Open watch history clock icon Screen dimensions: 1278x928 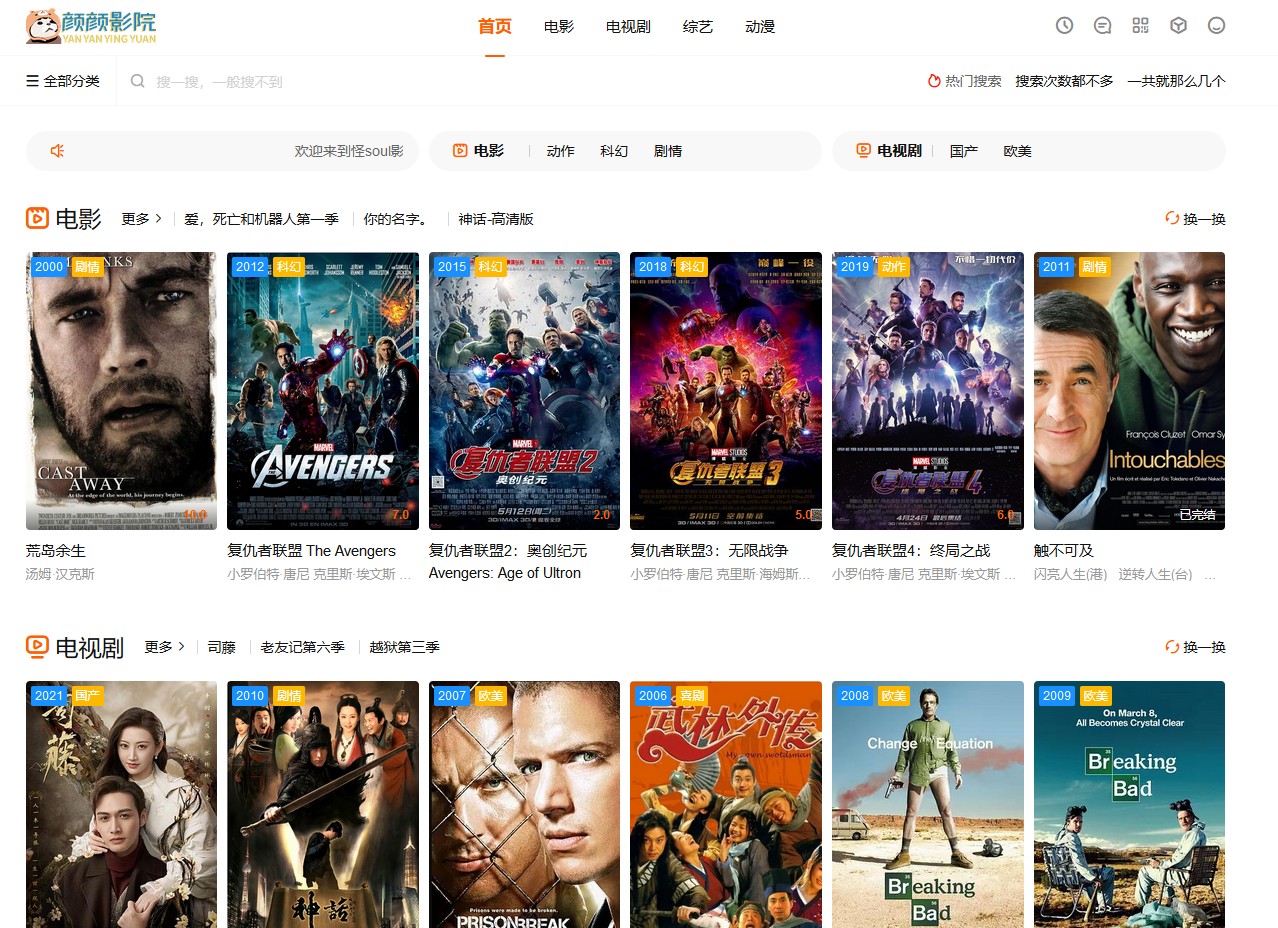point(1064,26)
